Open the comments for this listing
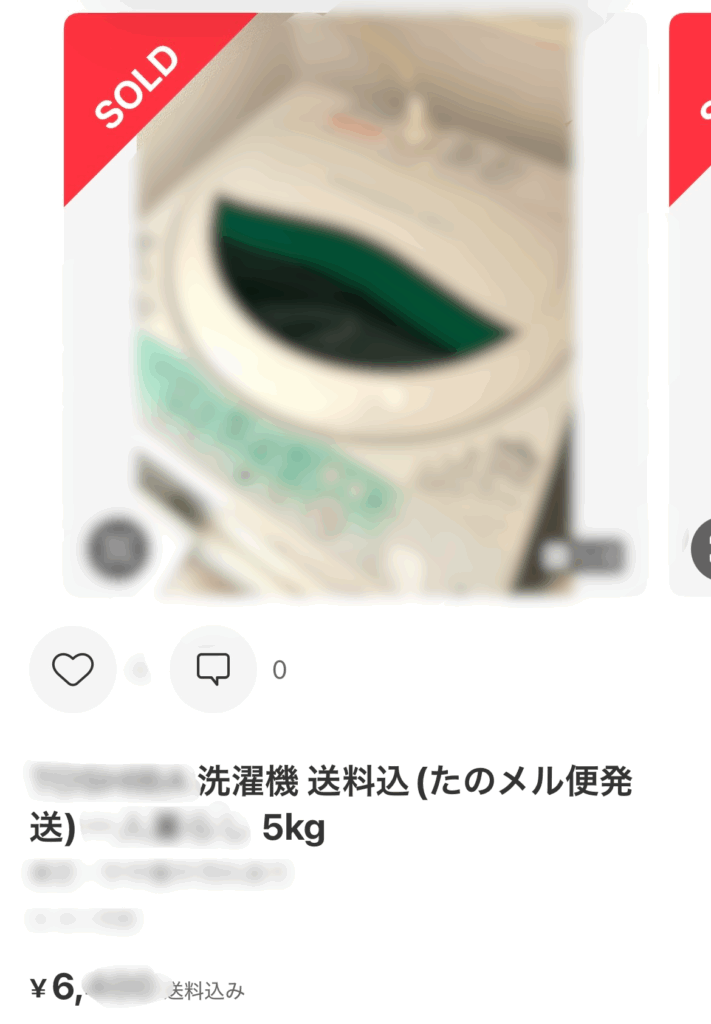 [x=213, y=669]
